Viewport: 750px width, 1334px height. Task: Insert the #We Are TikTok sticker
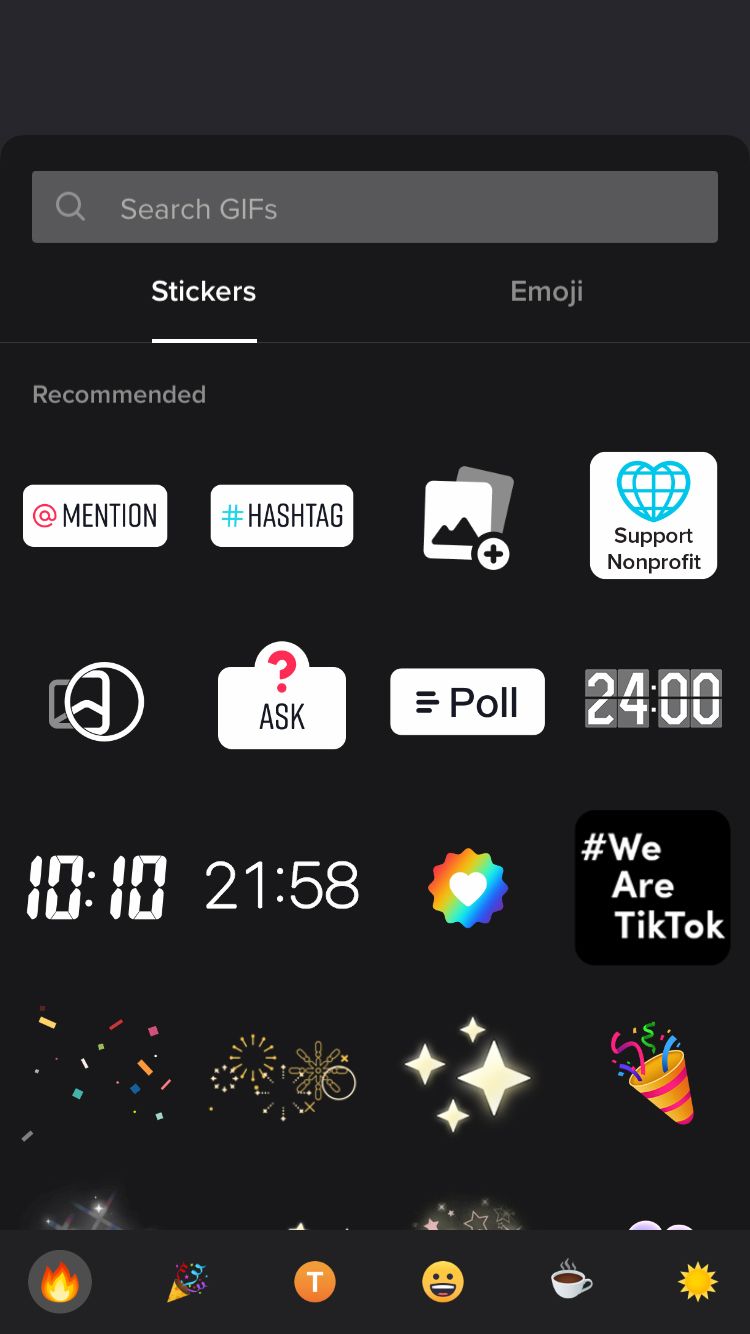pos(653,887)
